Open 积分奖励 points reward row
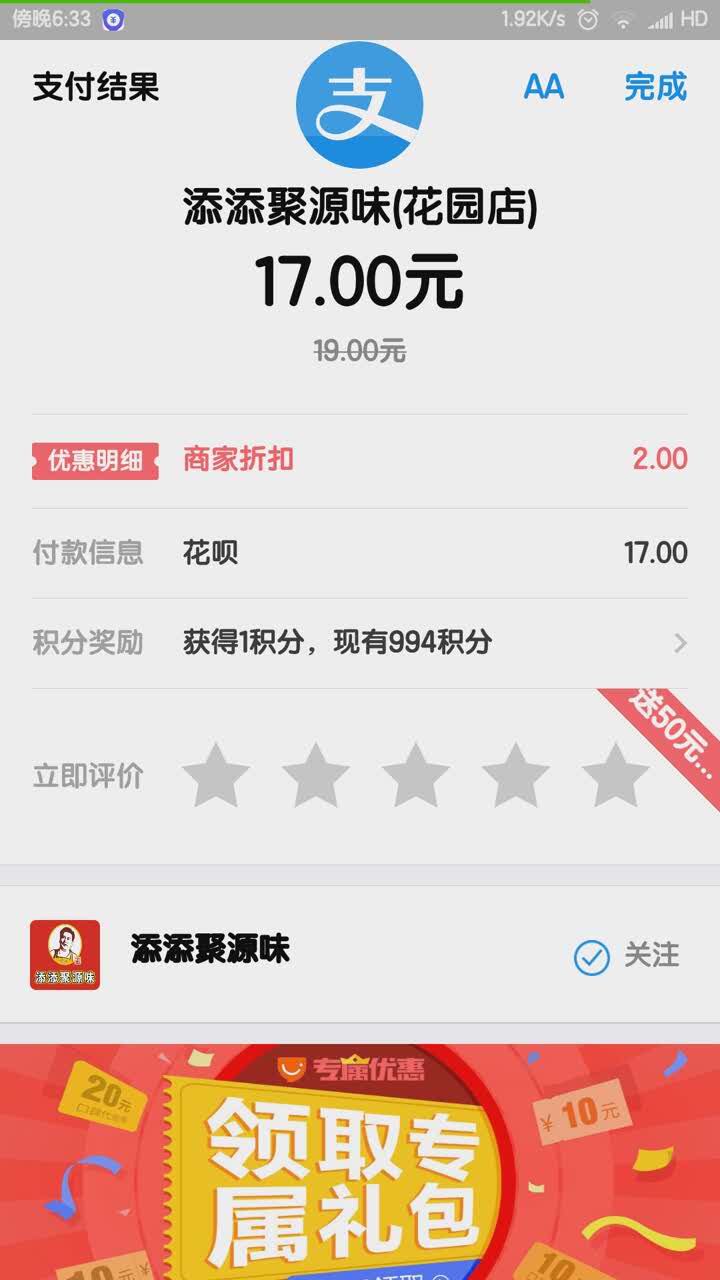Screen dimensions: 720x1280 click(360, 643)
